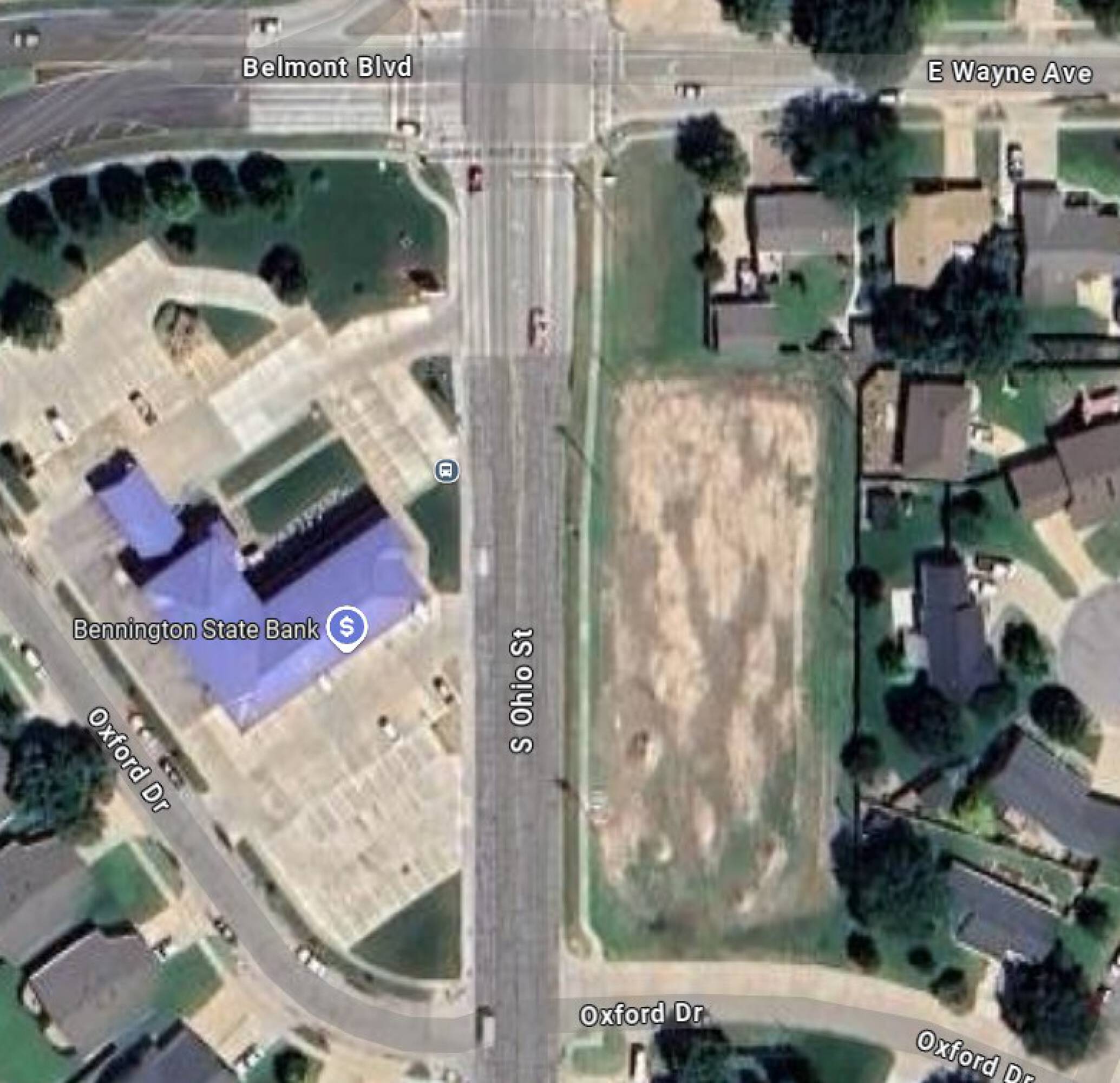Tap the bus stop icon on S Ohio St
Screen dimensions: 1120x1083
[x=446, y=471]
